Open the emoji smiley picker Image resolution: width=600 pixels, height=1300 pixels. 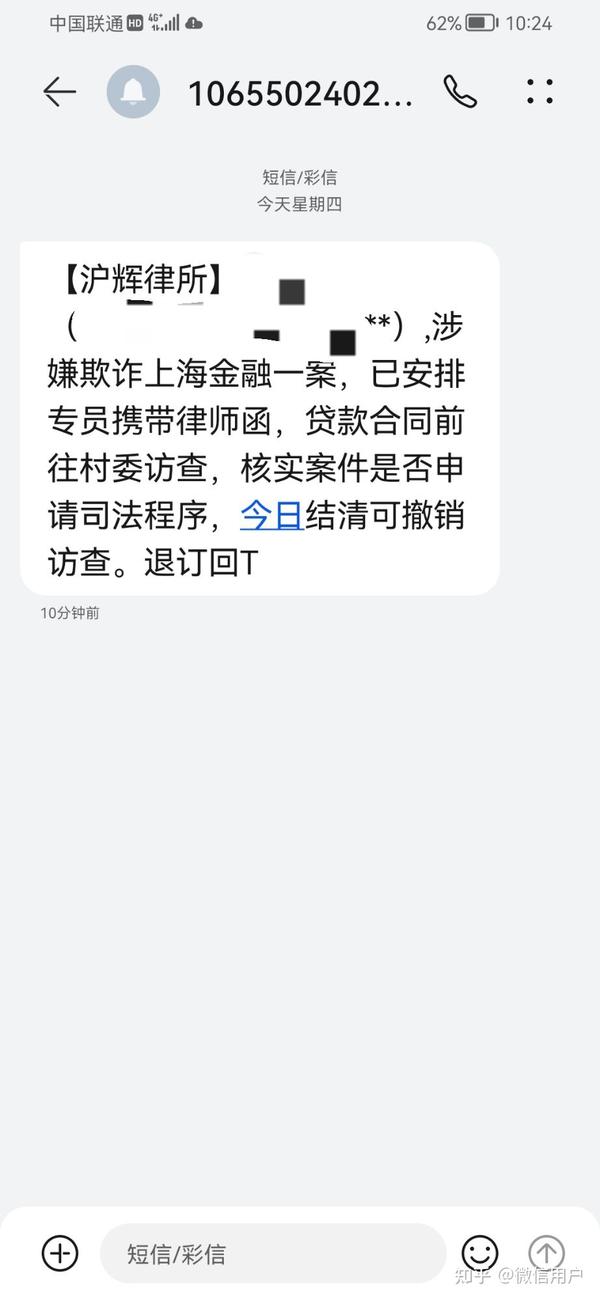pos(480,1252)
